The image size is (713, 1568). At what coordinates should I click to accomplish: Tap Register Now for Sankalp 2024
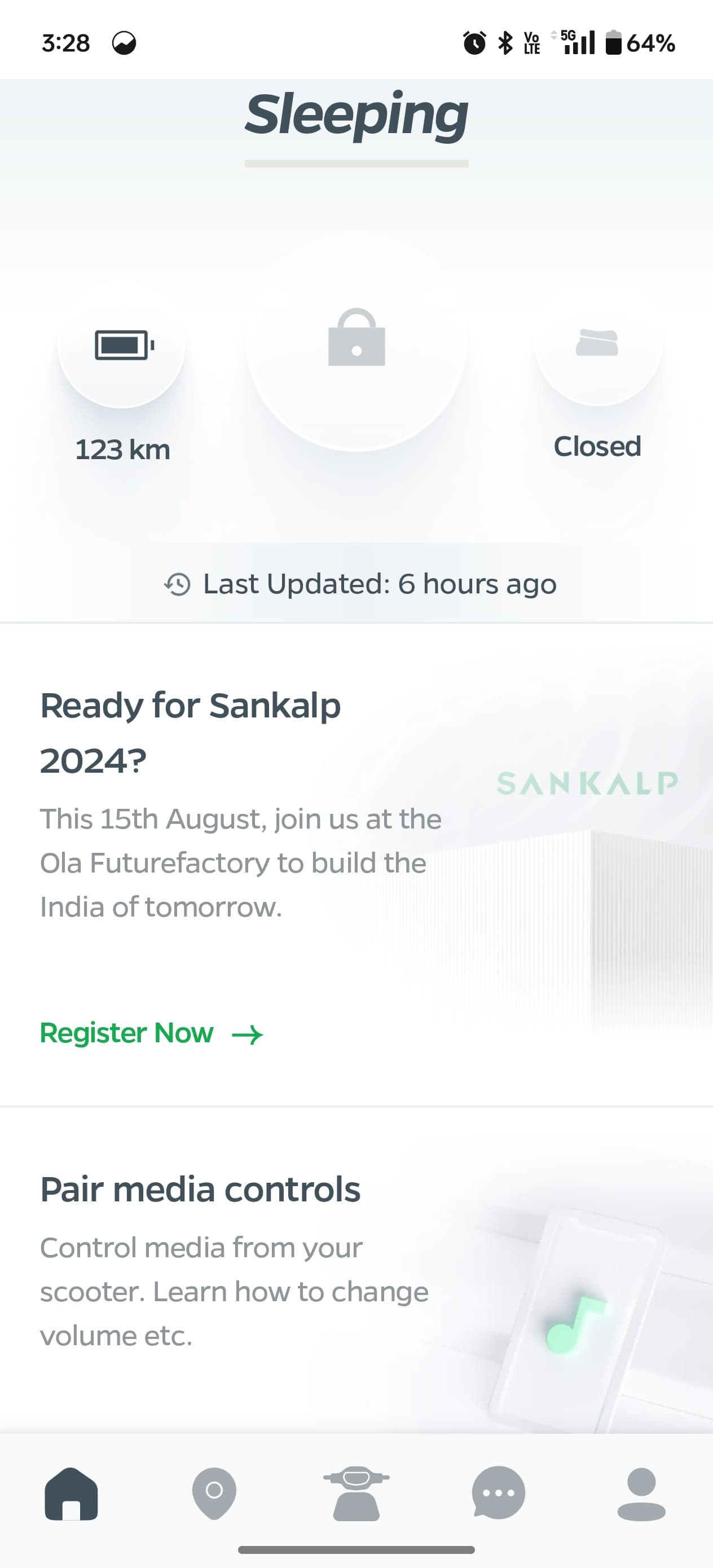pyautogui.click(x=151, y=1033)
